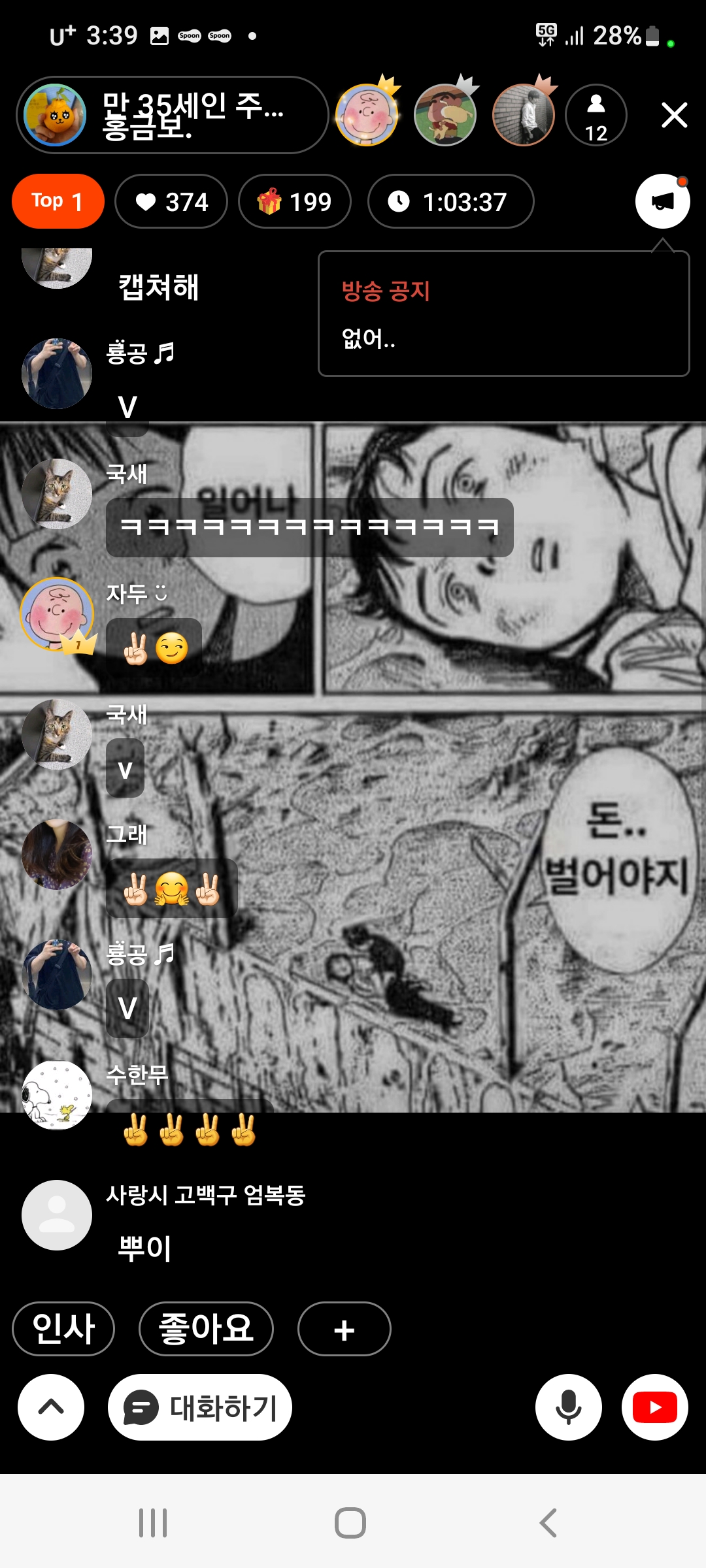Open the 대화하기 chat input

200,1407
